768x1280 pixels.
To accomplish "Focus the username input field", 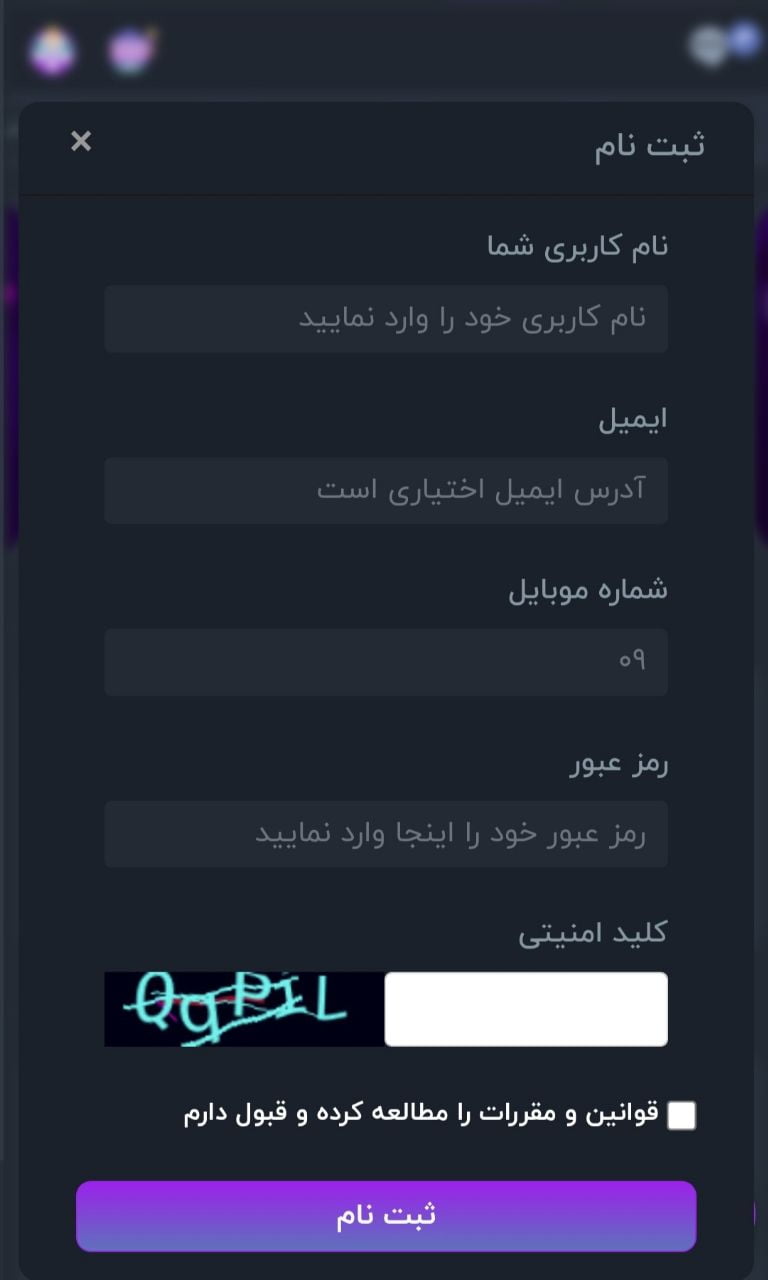I will (x=386, y=318).
